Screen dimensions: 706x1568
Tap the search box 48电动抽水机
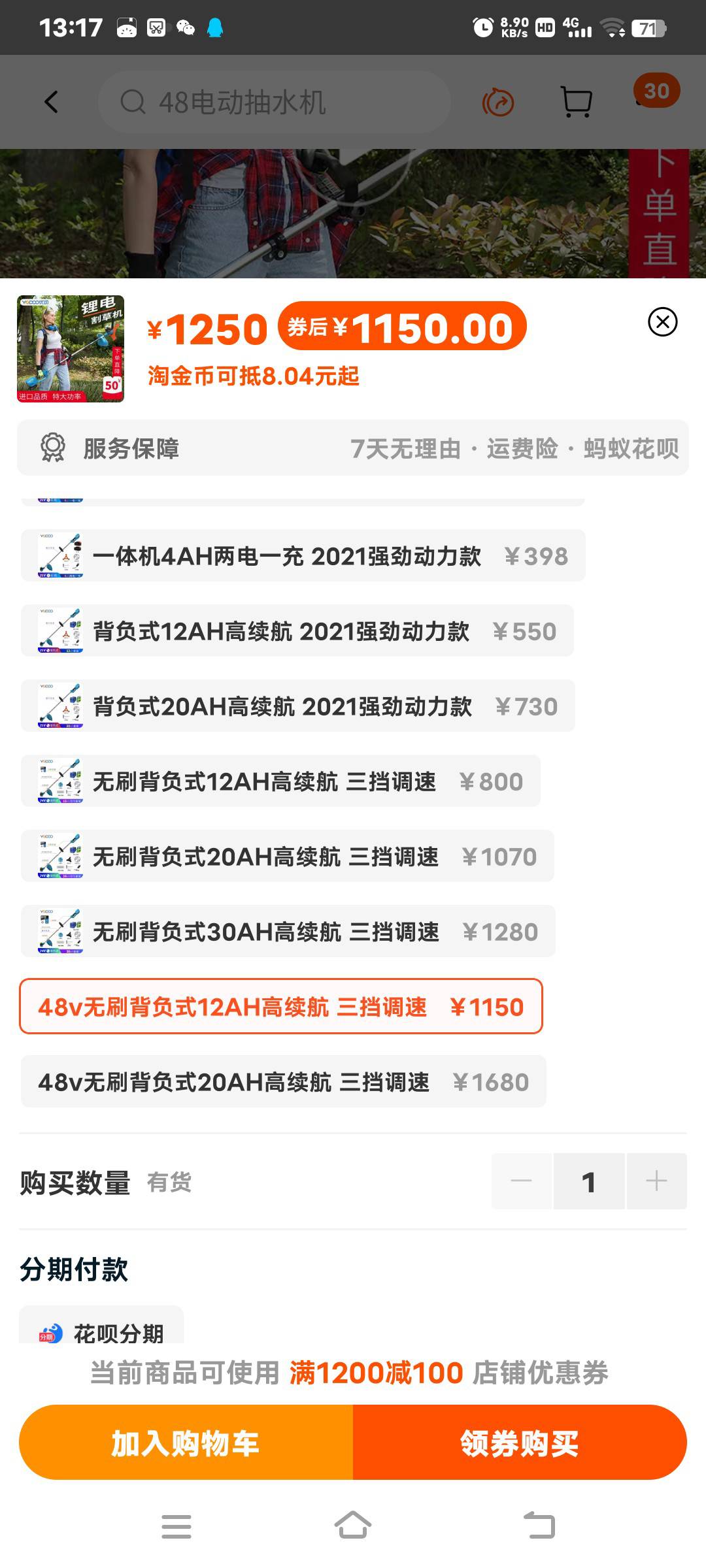(275, 102)
